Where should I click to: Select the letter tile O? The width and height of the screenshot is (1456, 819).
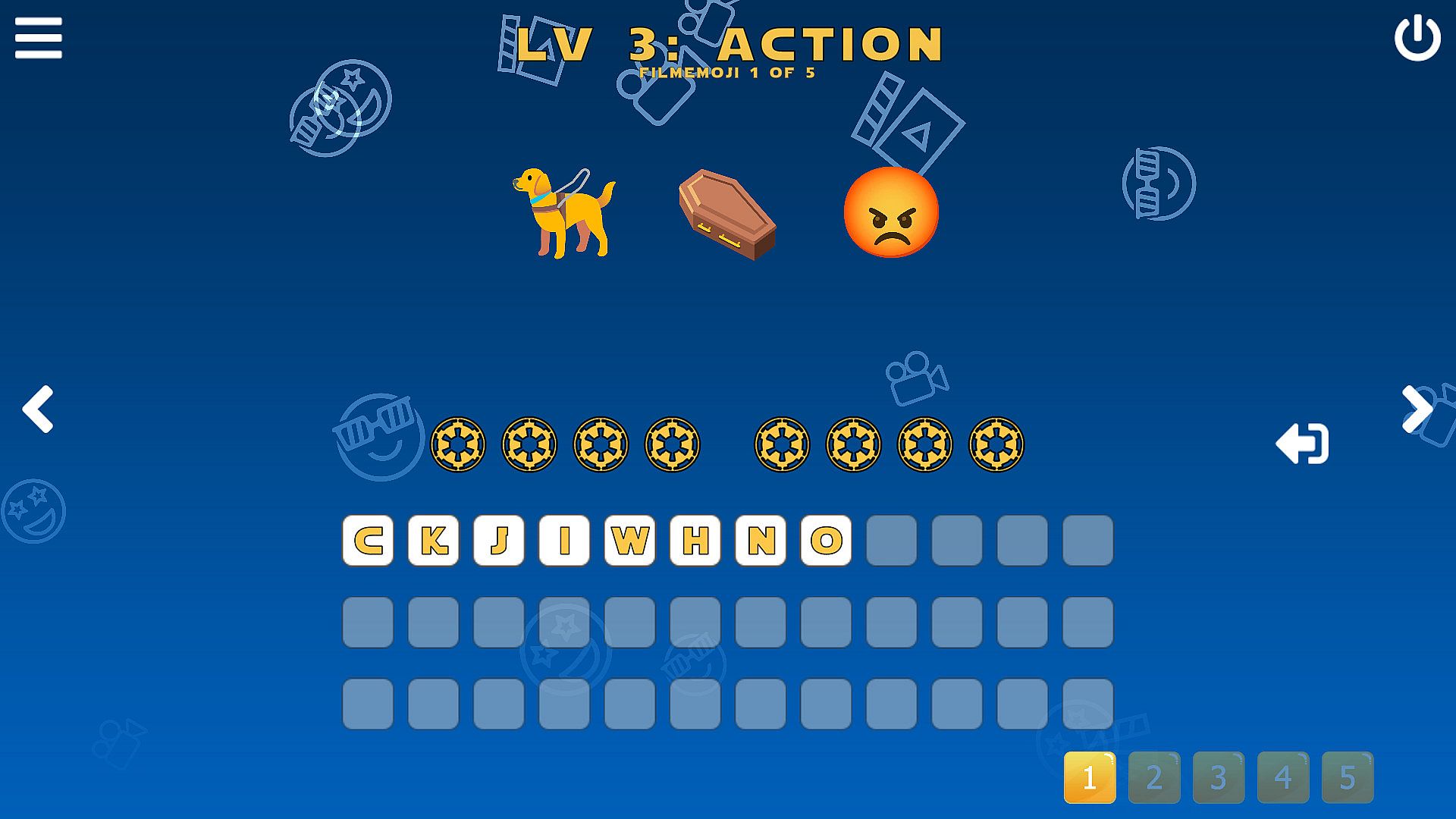click(x=826, y=541)
